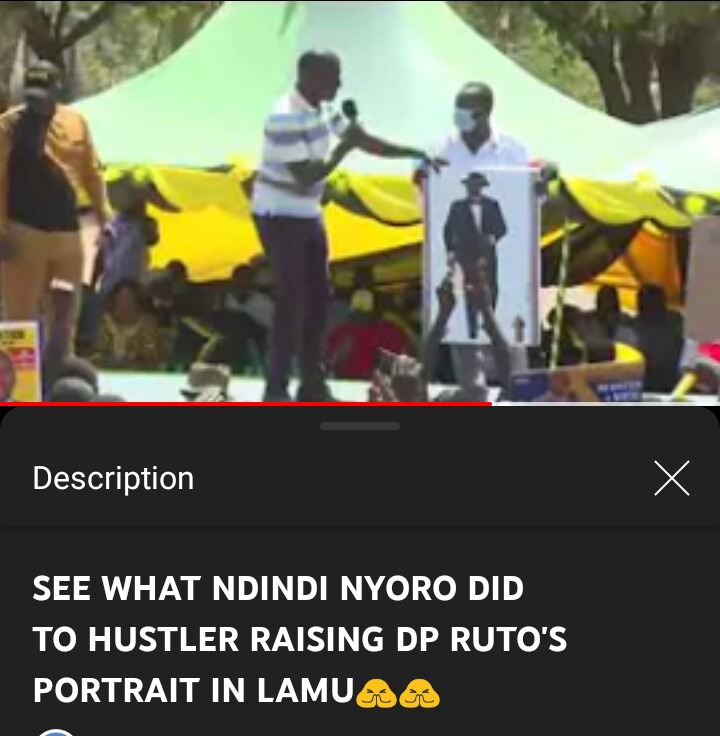
Task: Tap the drag handle above Description
Action: (x=360, y=426)
